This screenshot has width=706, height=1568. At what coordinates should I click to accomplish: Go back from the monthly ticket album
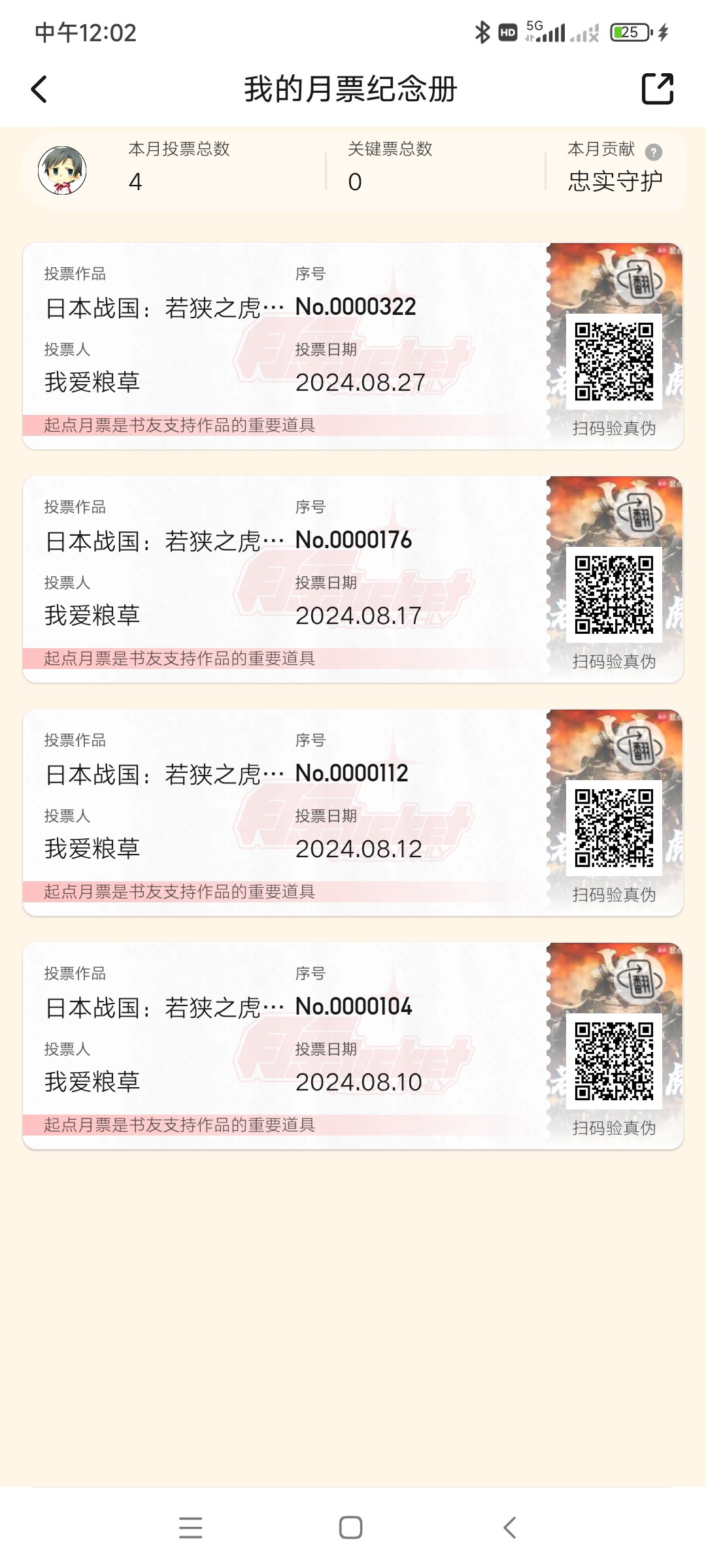(39, 90)
